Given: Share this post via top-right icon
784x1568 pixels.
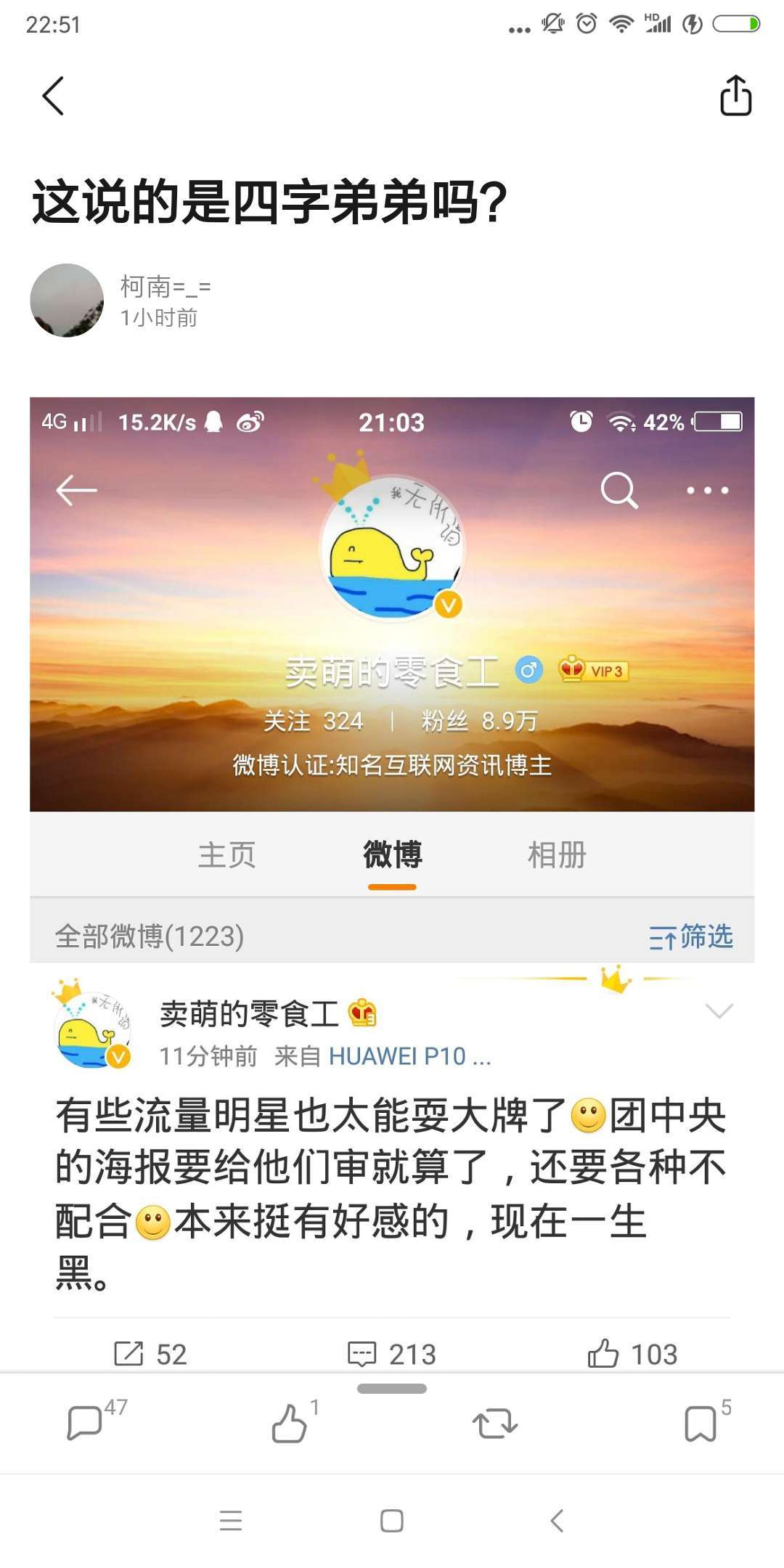Looking at the screenshot, I should pyautogui.click(x=735, y=95).
